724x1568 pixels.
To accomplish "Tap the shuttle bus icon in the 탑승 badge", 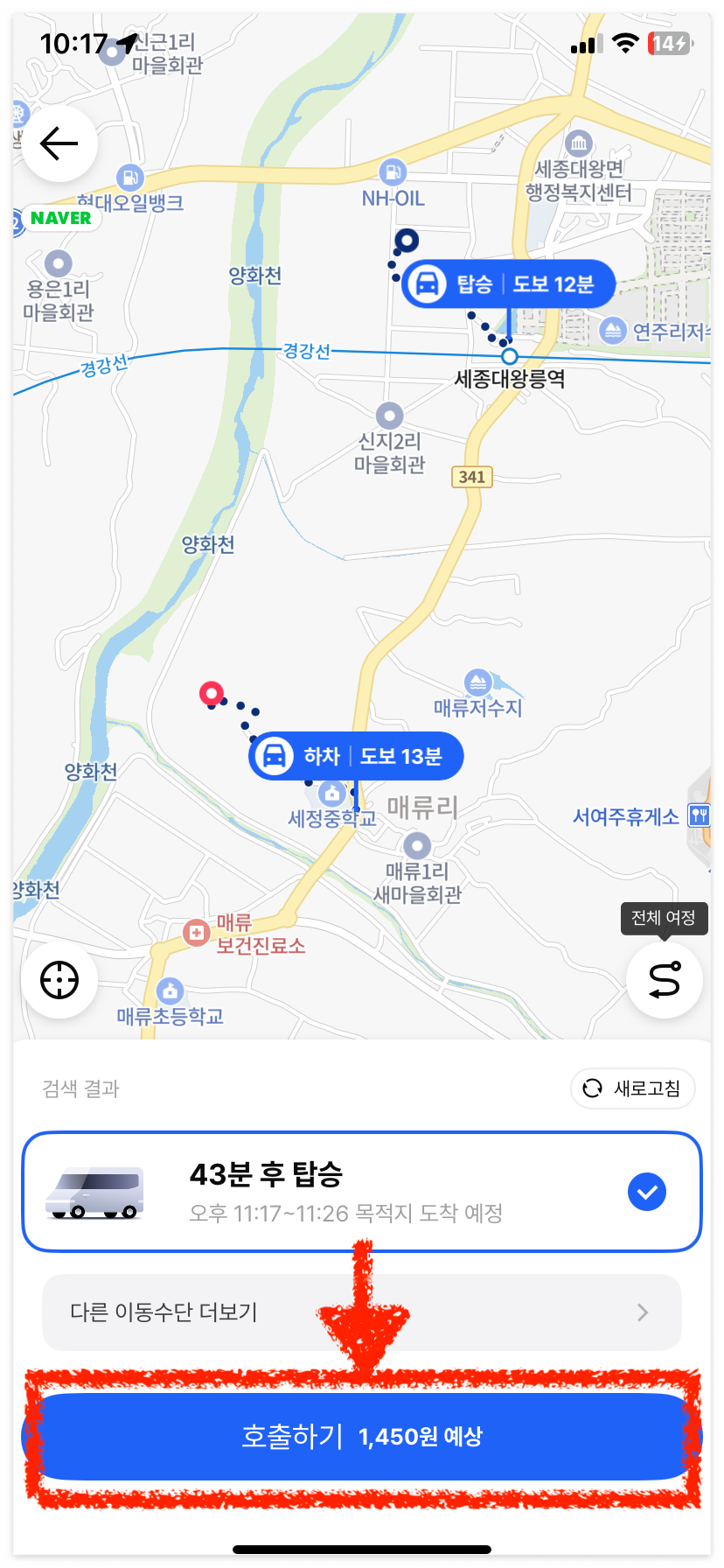I will click(428, 283).
